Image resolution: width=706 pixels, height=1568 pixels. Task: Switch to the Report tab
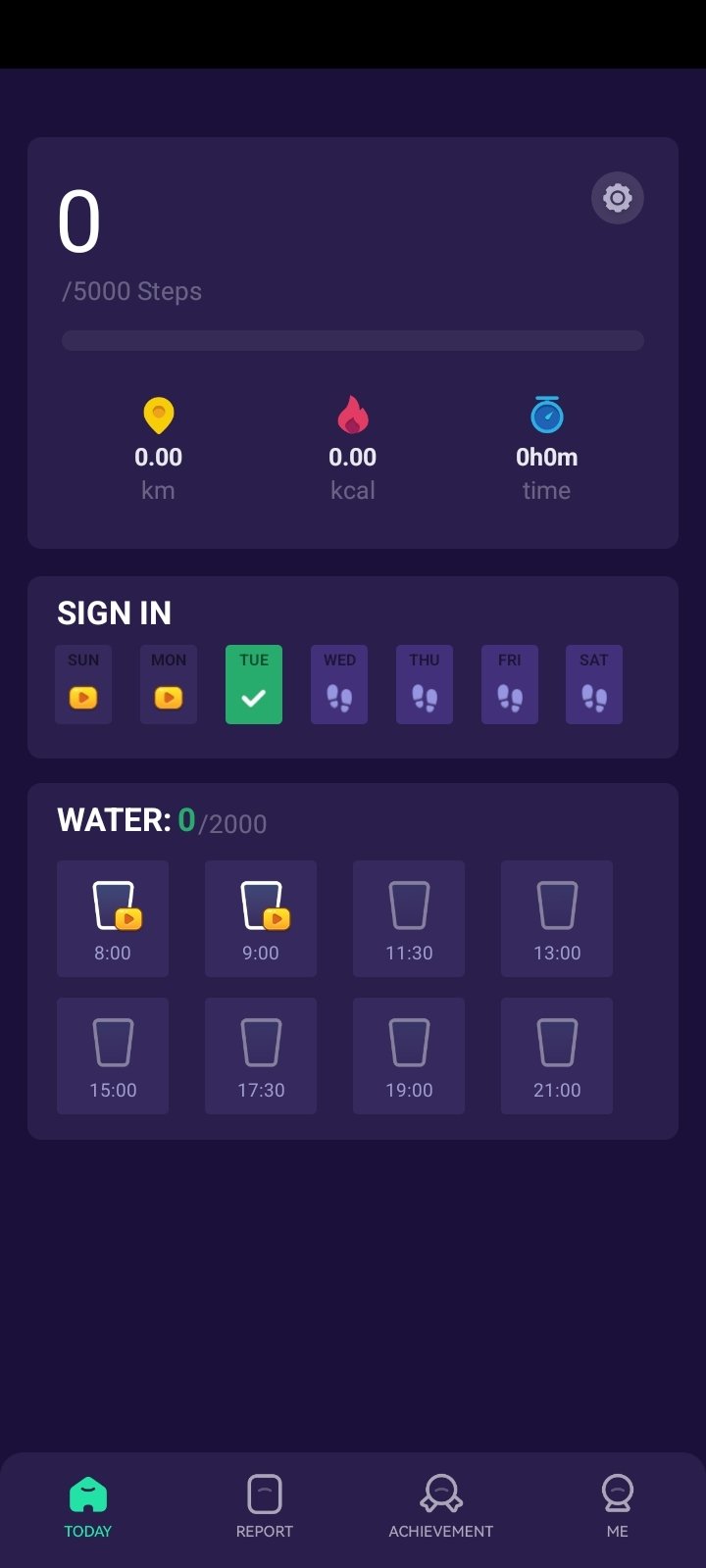(265, 1507)
